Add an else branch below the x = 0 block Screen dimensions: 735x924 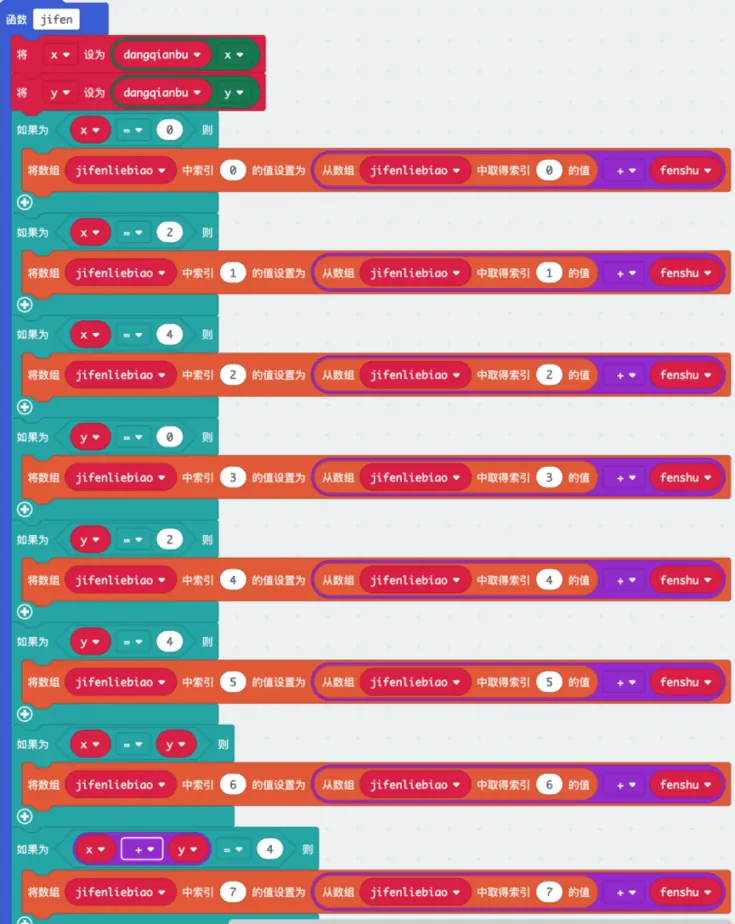point(25,202)
